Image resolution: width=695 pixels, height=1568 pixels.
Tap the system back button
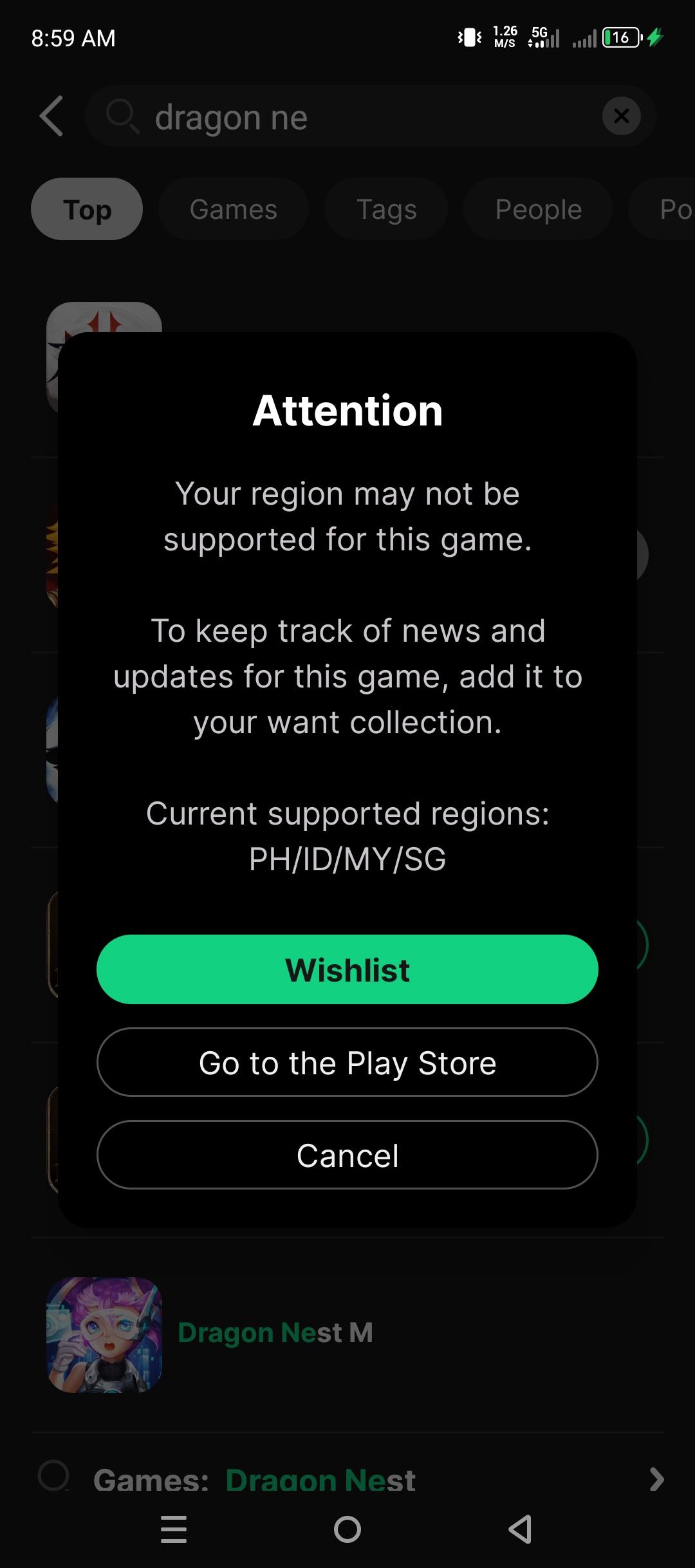[520, 1529]
